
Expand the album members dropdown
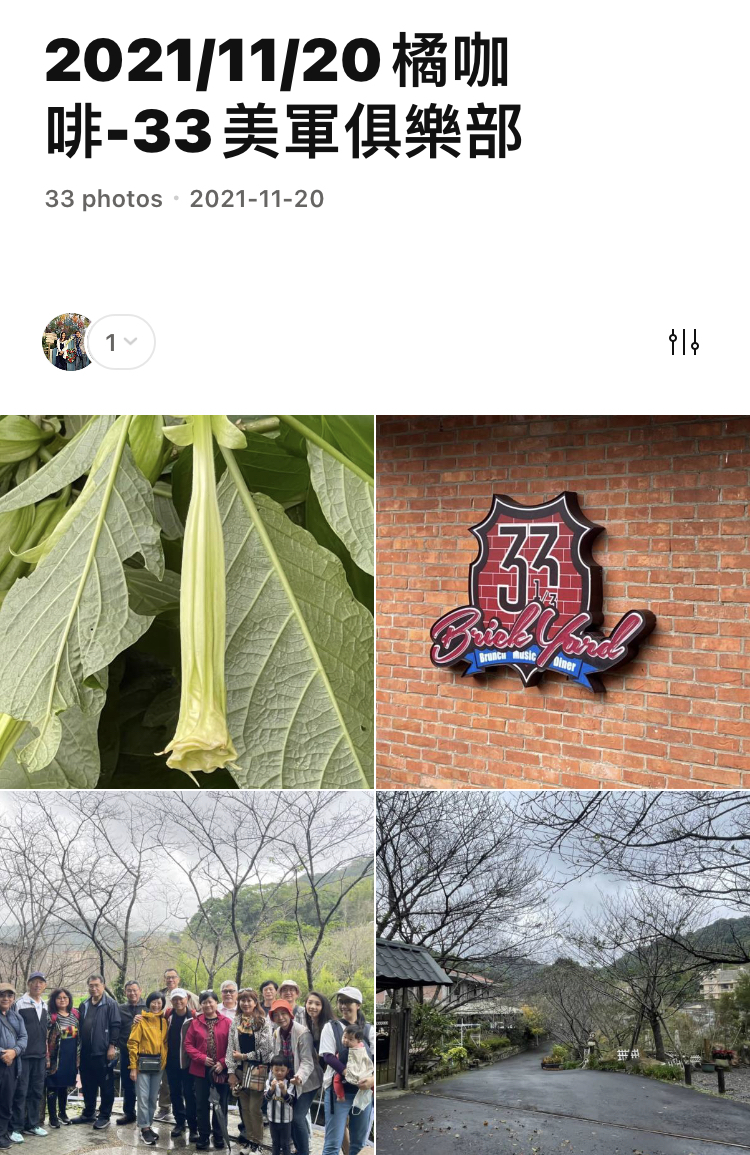click(121, 343)
